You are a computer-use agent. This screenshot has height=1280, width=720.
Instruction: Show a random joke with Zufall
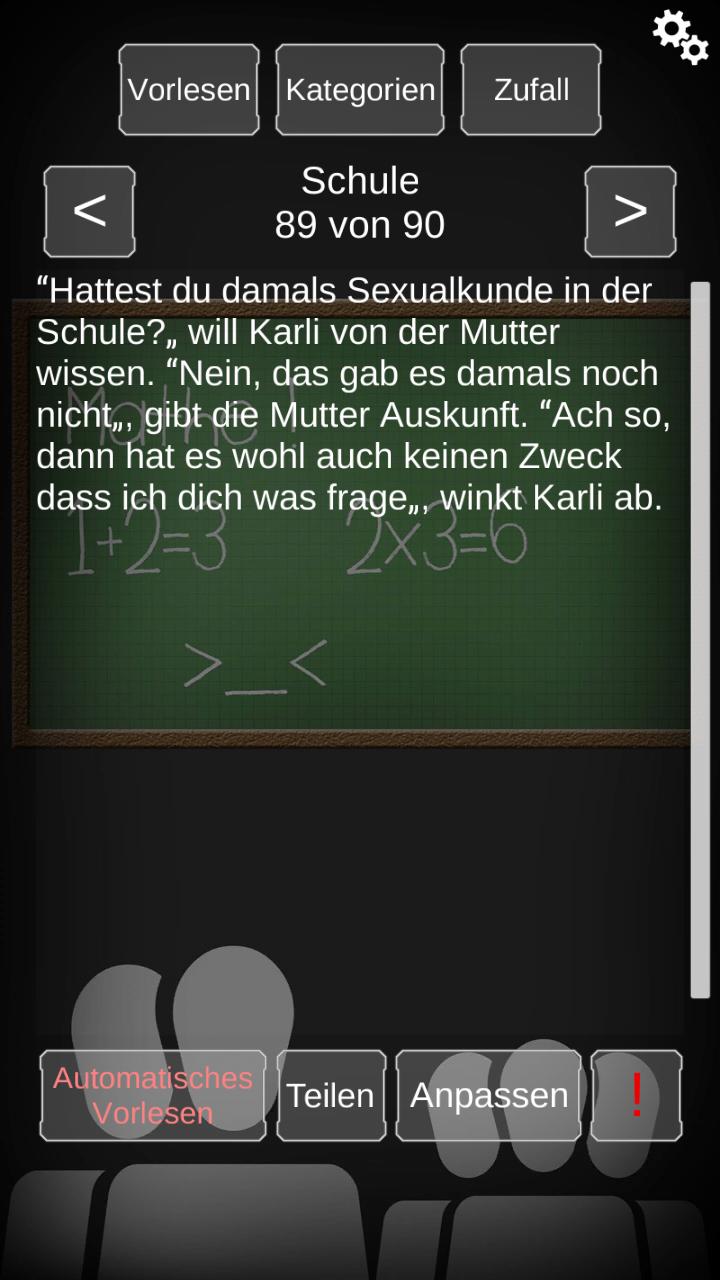point(531,90)
